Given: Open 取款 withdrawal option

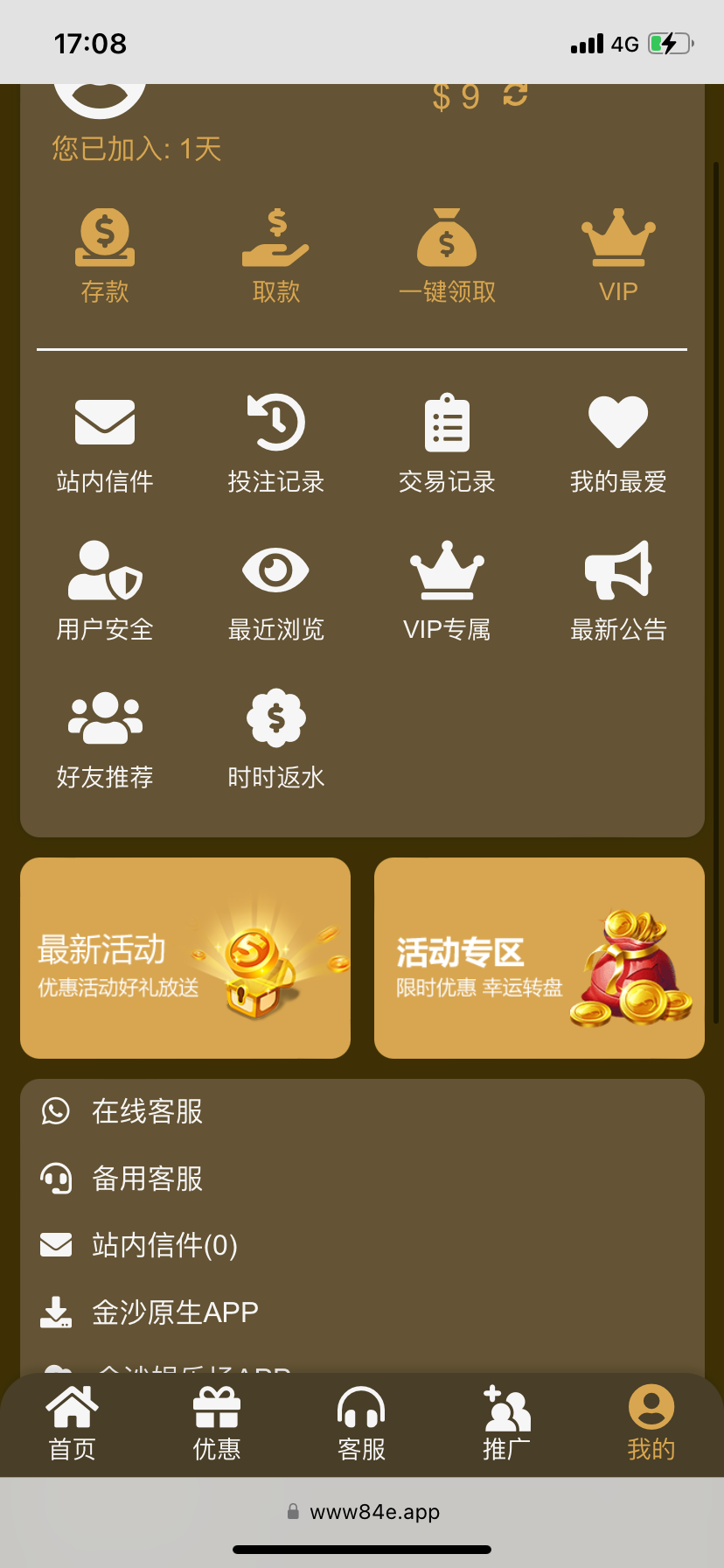Looking at the screenshot, I should tap(276, 255).
